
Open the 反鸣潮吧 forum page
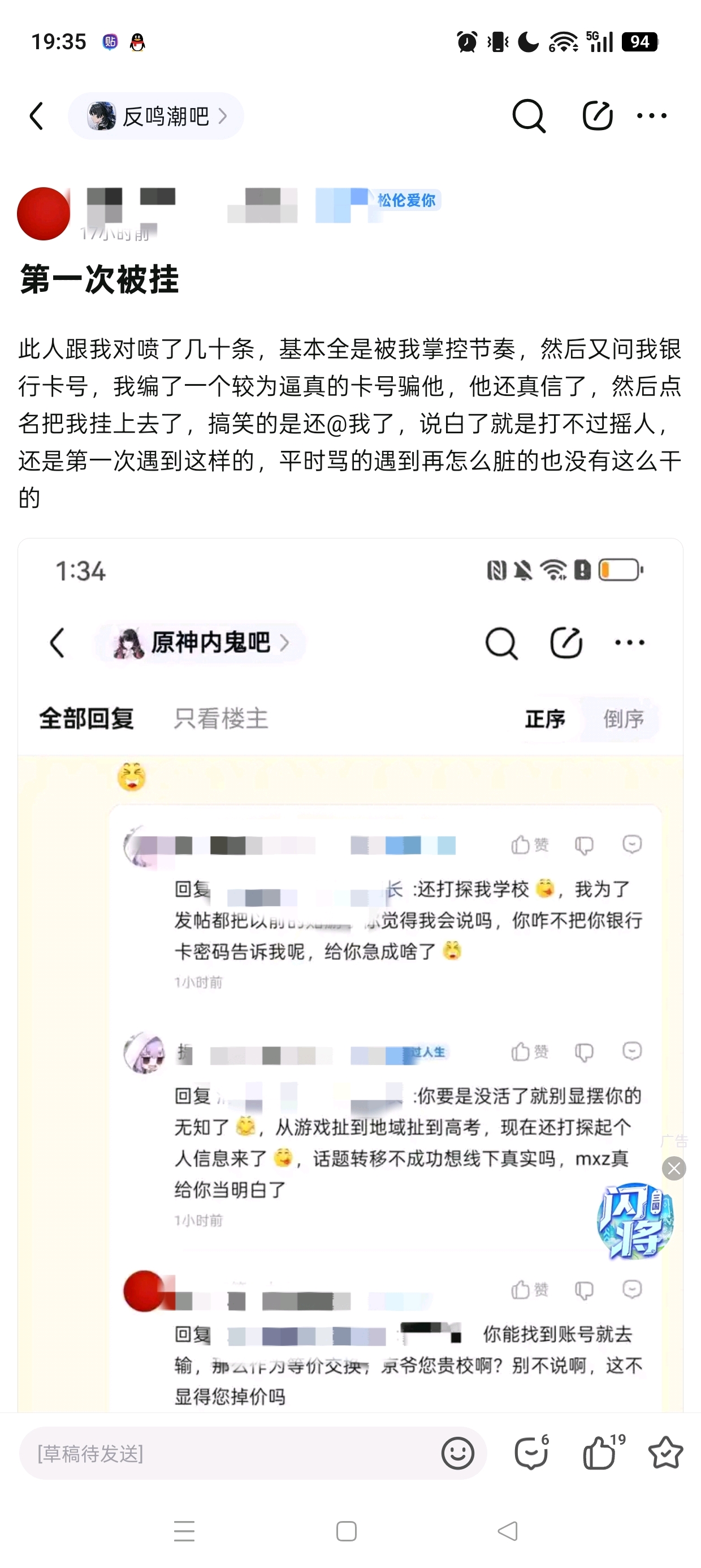tap(156, 115)
